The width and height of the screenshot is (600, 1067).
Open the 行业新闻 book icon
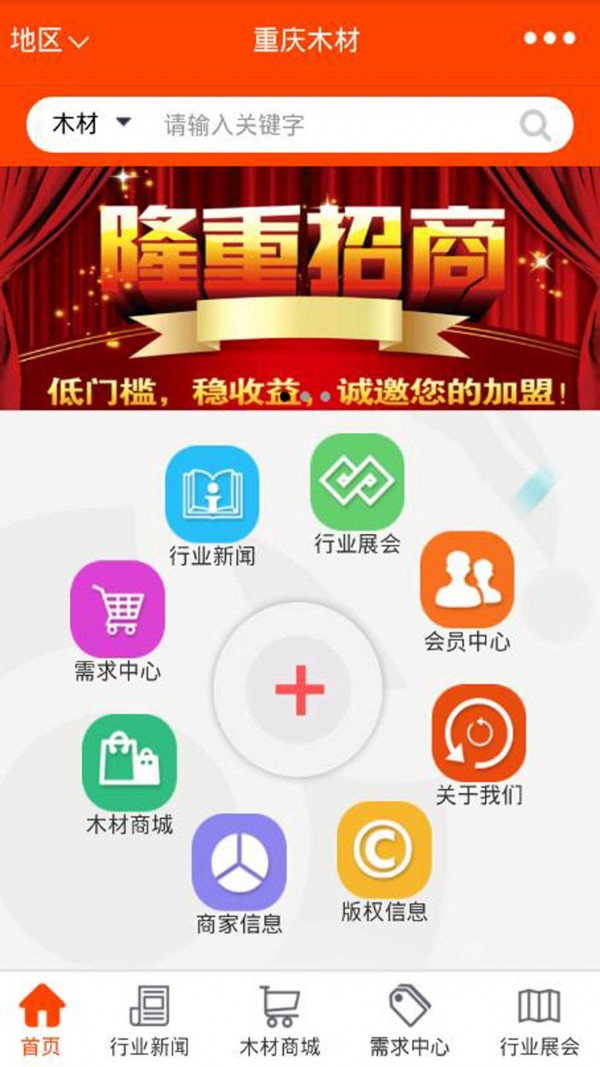click(212, 493)
